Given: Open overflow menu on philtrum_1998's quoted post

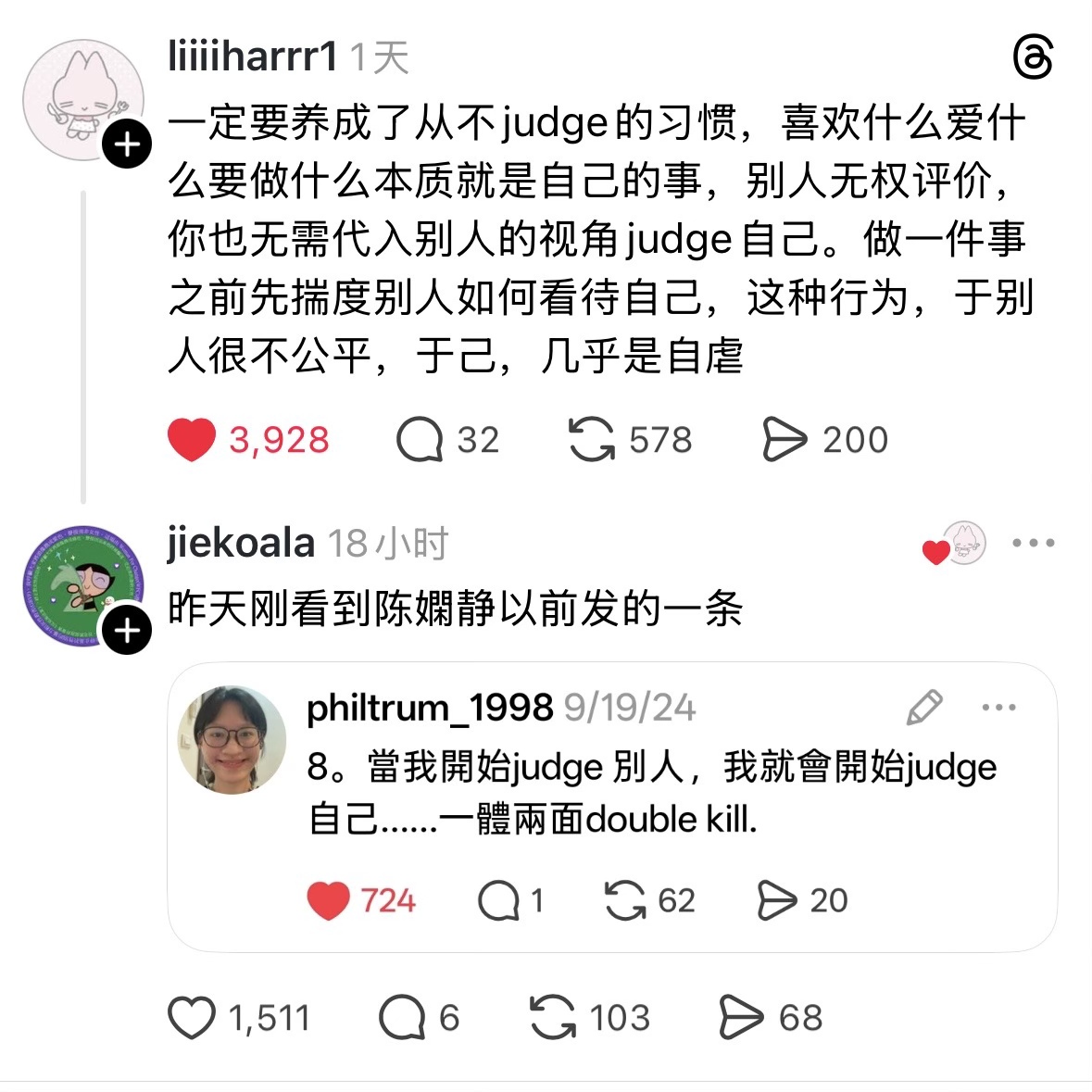Looking at the screenshot, I should (x=998, y=709).
